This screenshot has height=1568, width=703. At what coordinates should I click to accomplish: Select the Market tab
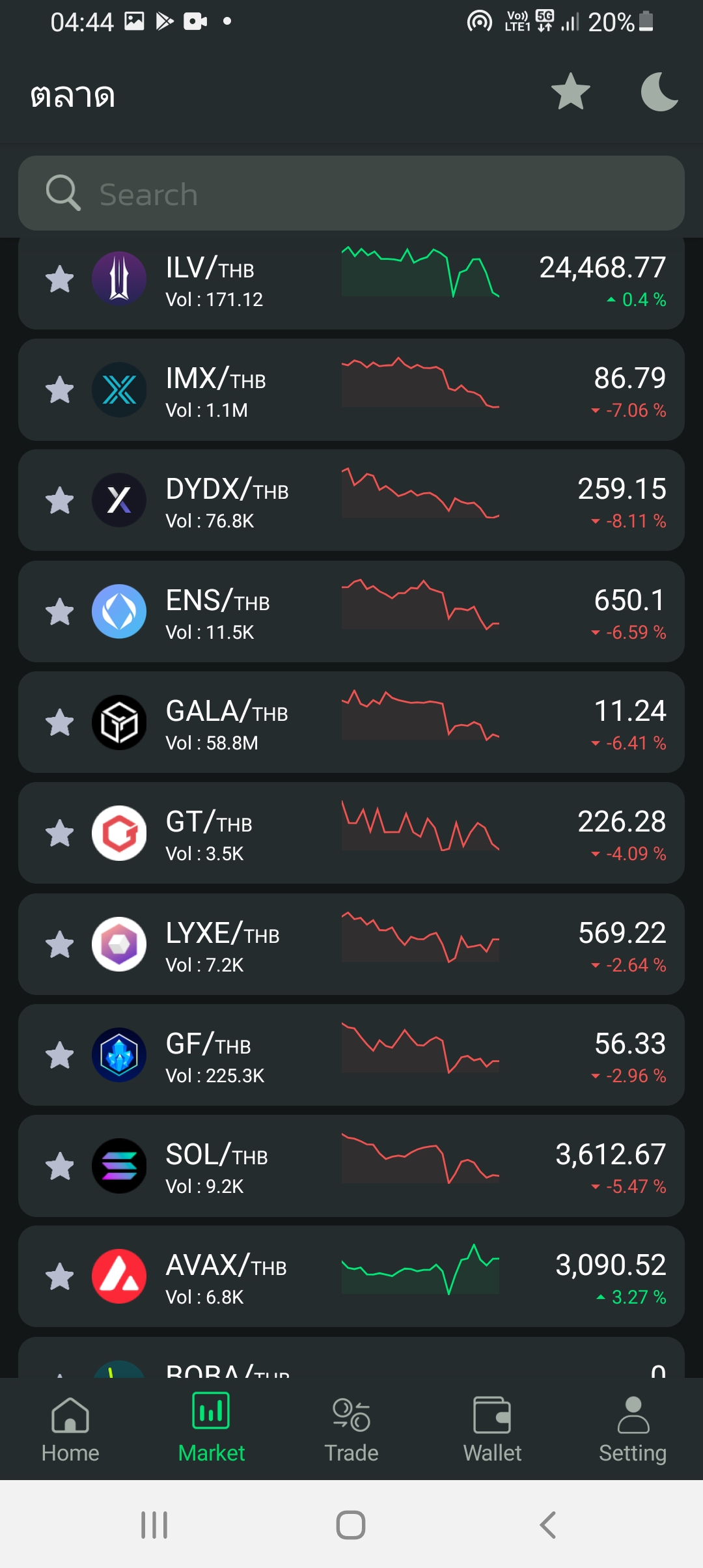click(211, 1429)
